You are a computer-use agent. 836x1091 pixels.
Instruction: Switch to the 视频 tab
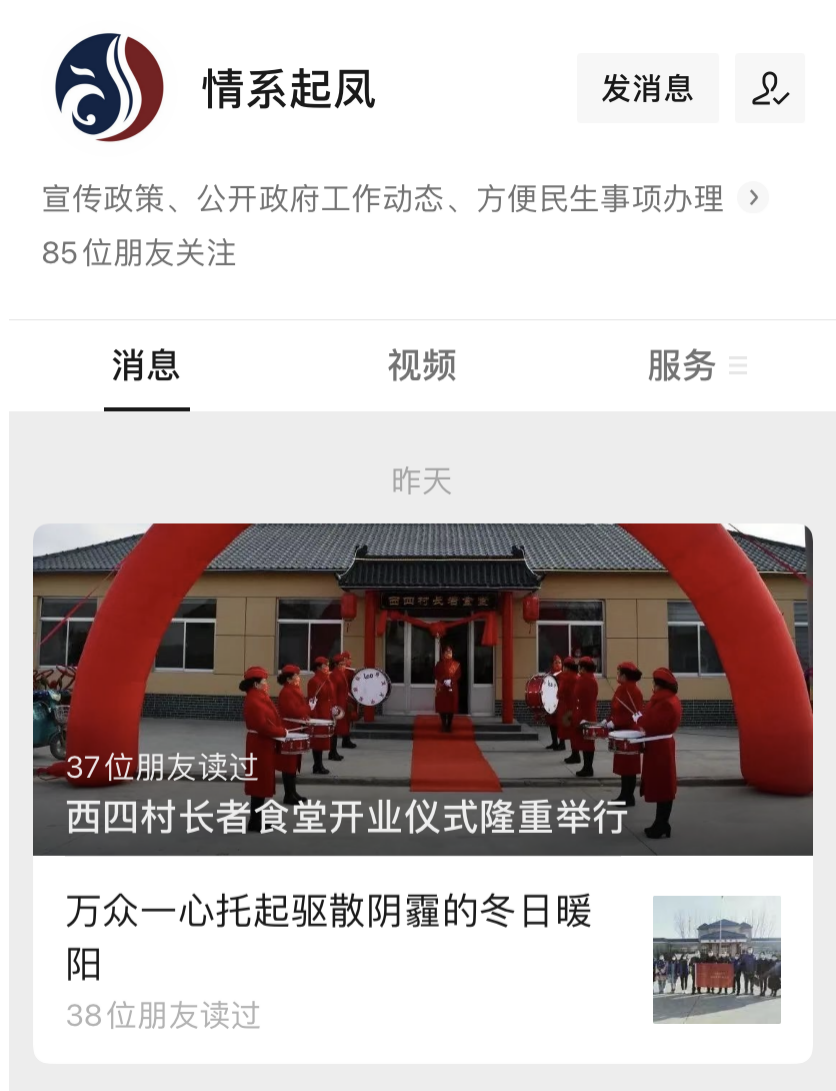[421, 366]
